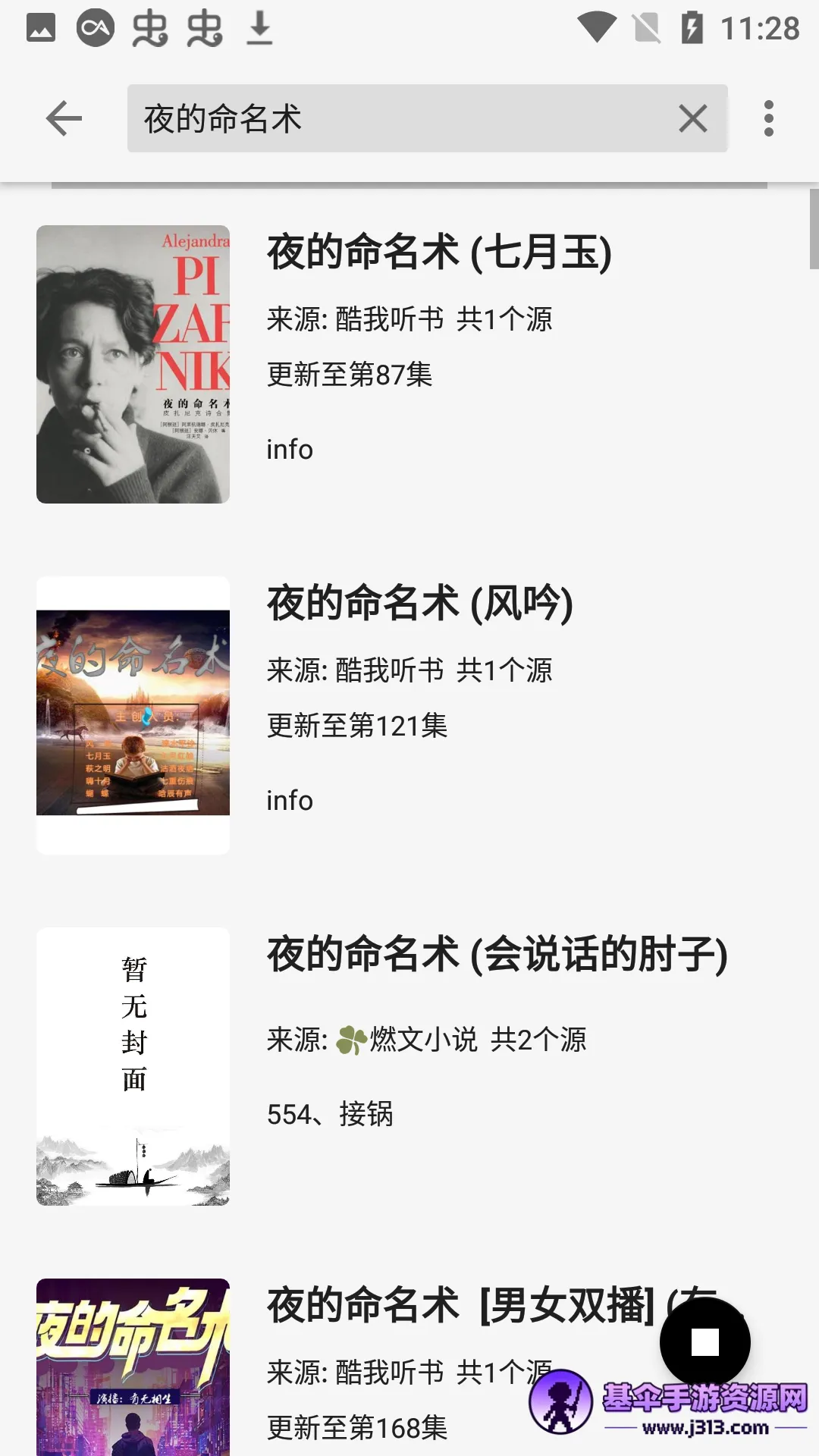Tap the search field containing 夜的命名术
Screen dimensions: 819x1456
coord(394,119)
